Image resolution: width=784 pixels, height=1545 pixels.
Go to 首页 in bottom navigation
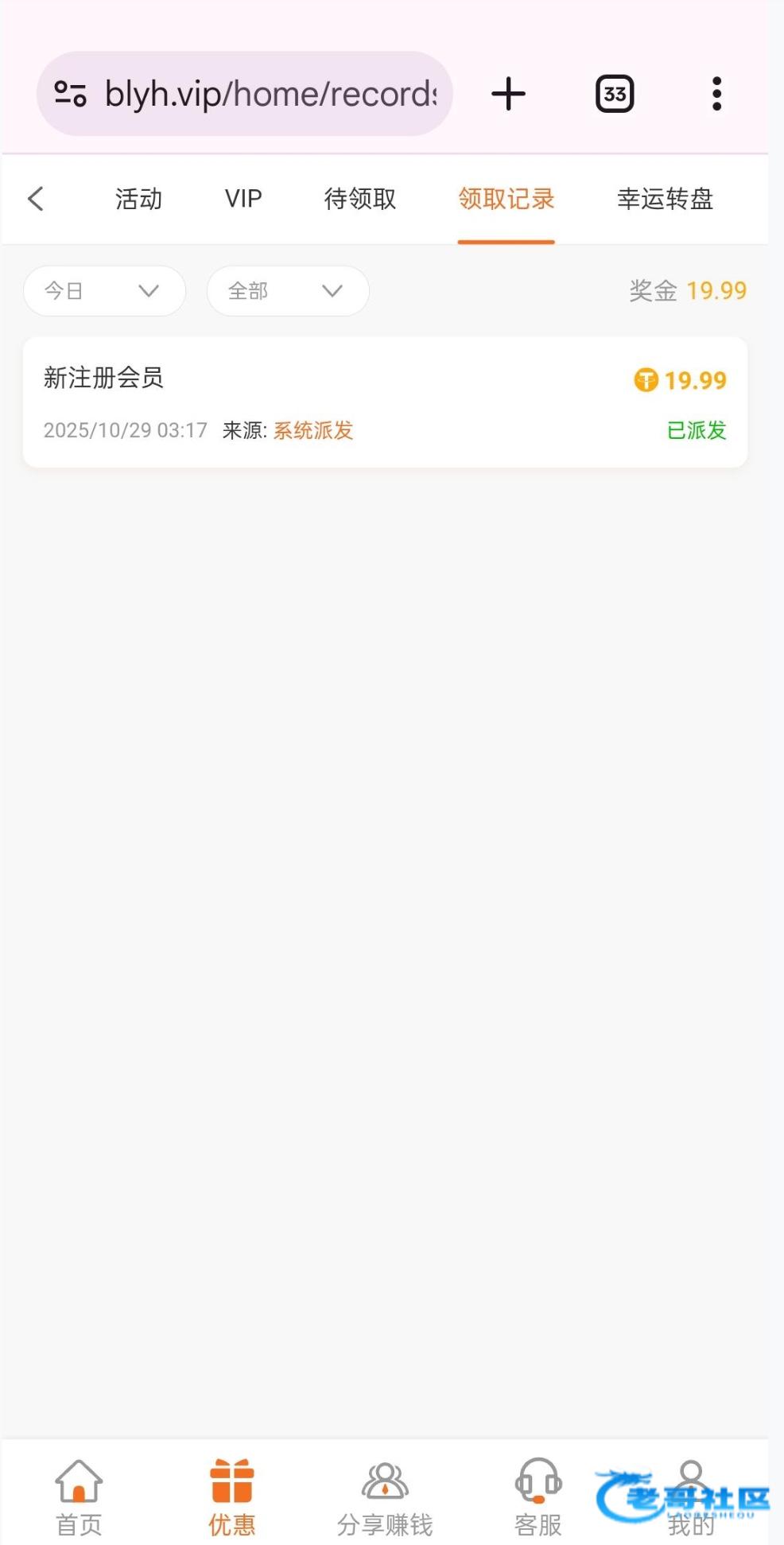pyautogui.click(x=79, y=1496)
